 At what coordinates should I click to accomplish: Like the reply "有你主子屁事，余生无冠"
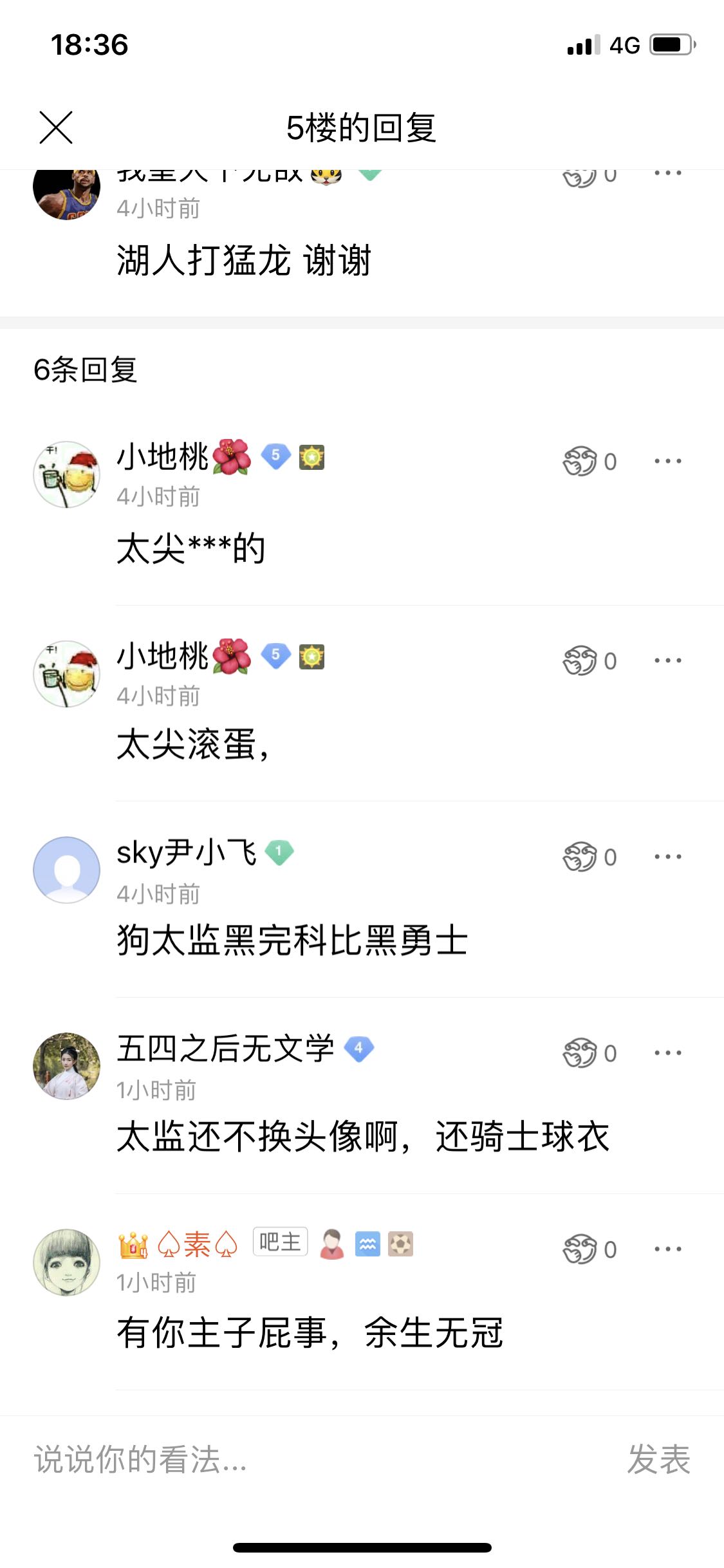point(581,1249)
